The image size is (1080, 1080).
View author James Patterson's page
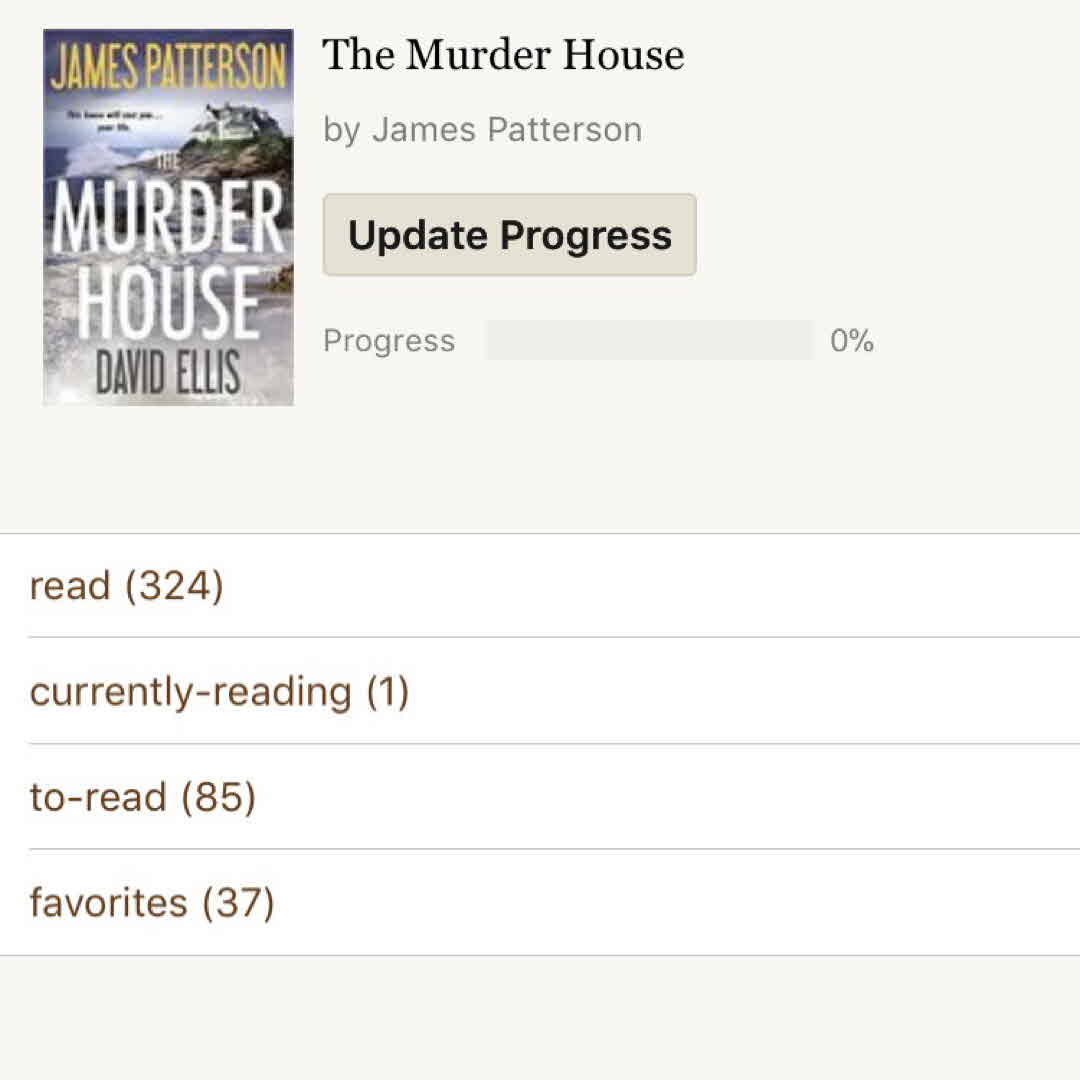point(506,130)
